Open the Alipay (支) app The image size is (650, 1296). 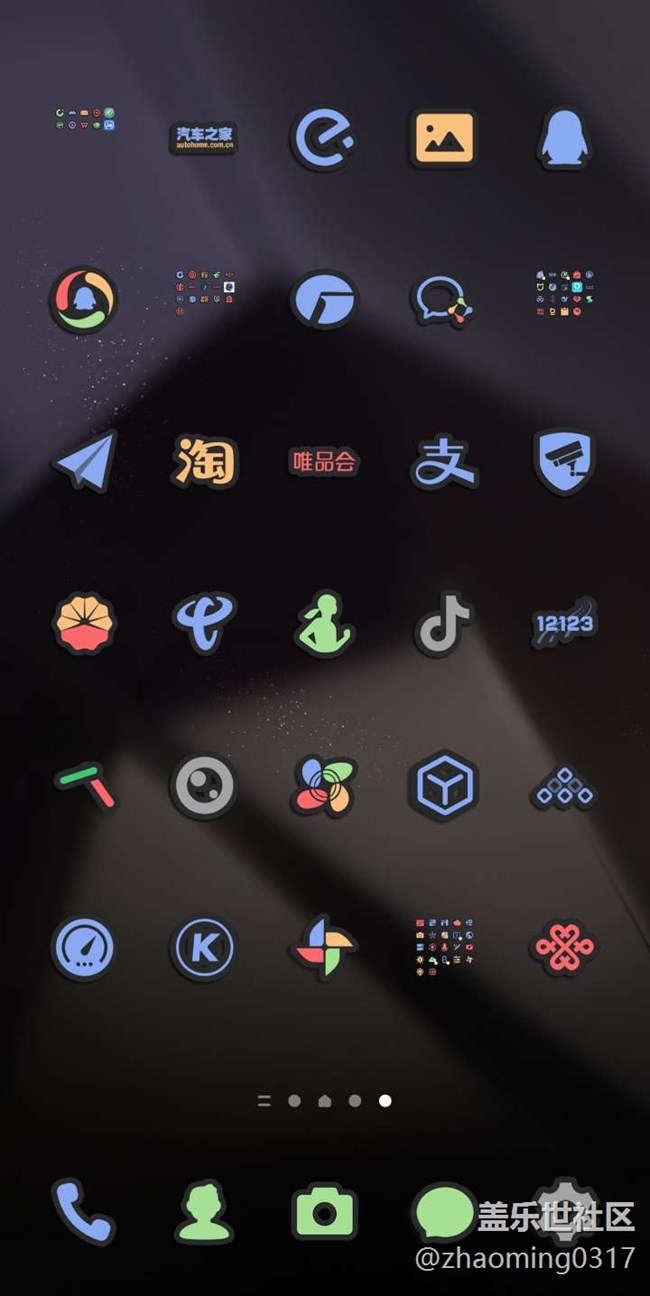pyautogui.click(x=443, y=461)
